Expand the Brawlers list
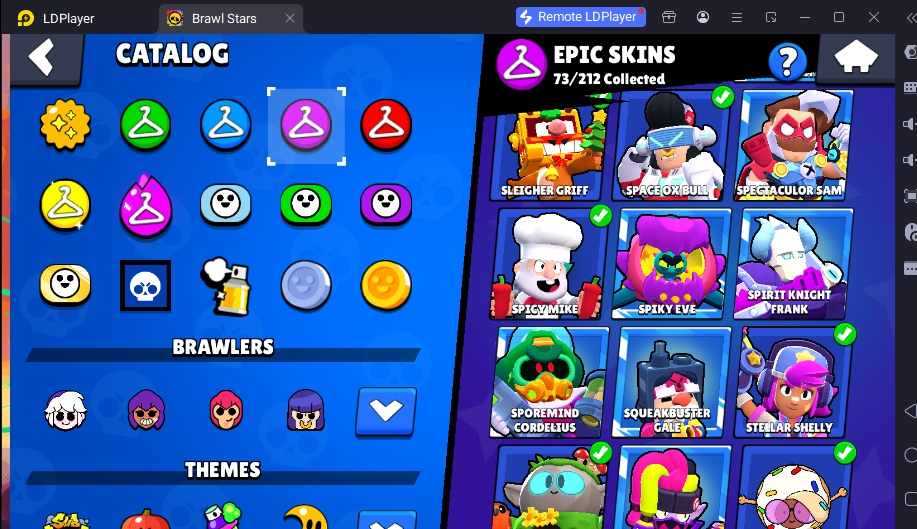 coord(386,410)
